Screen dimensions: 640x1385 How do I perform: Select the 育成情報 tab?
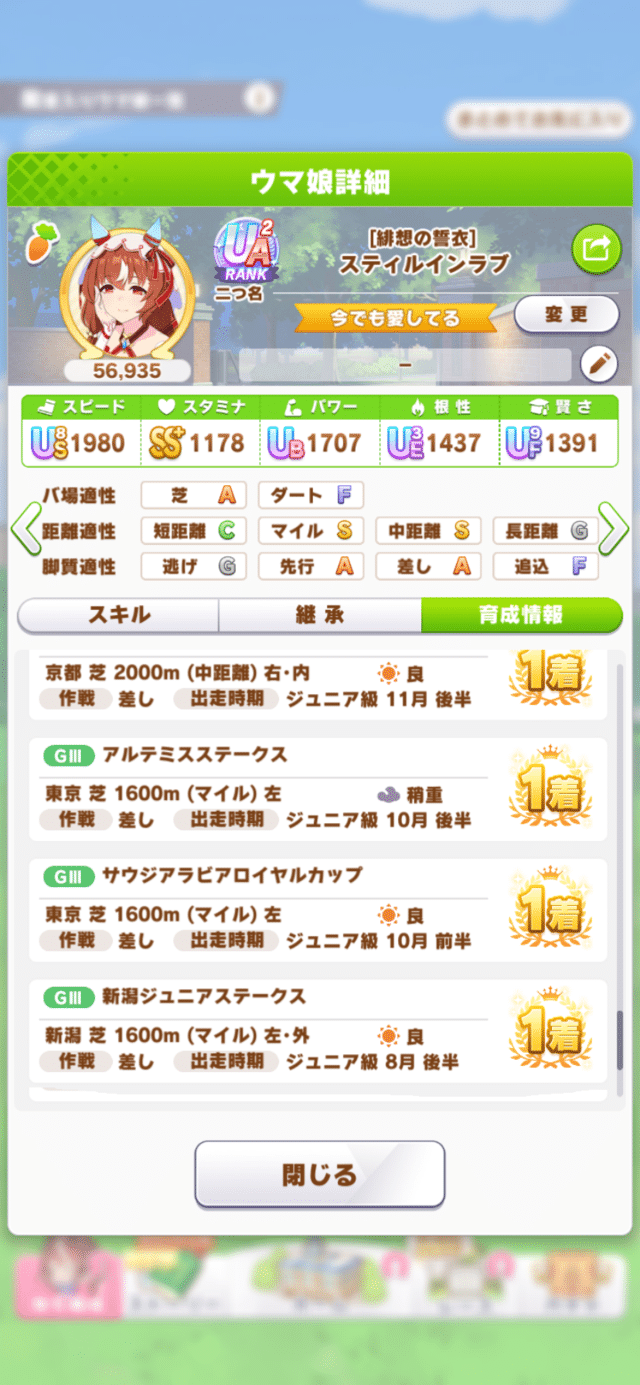[x=521, y=615]
